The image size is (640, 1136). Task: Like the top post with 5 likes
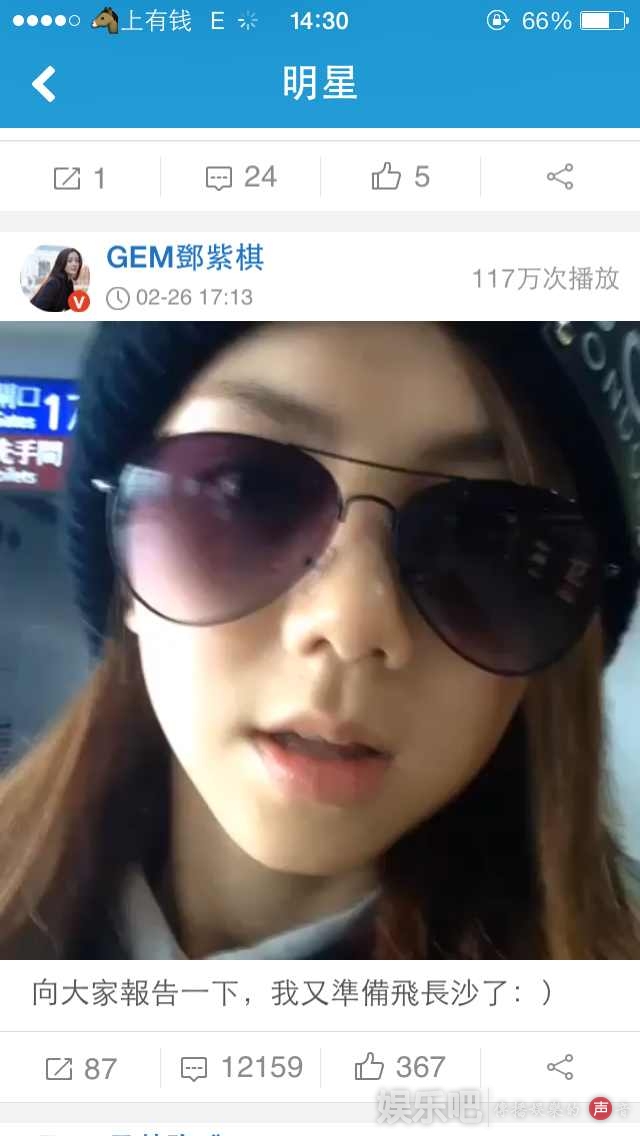[400, 178]
